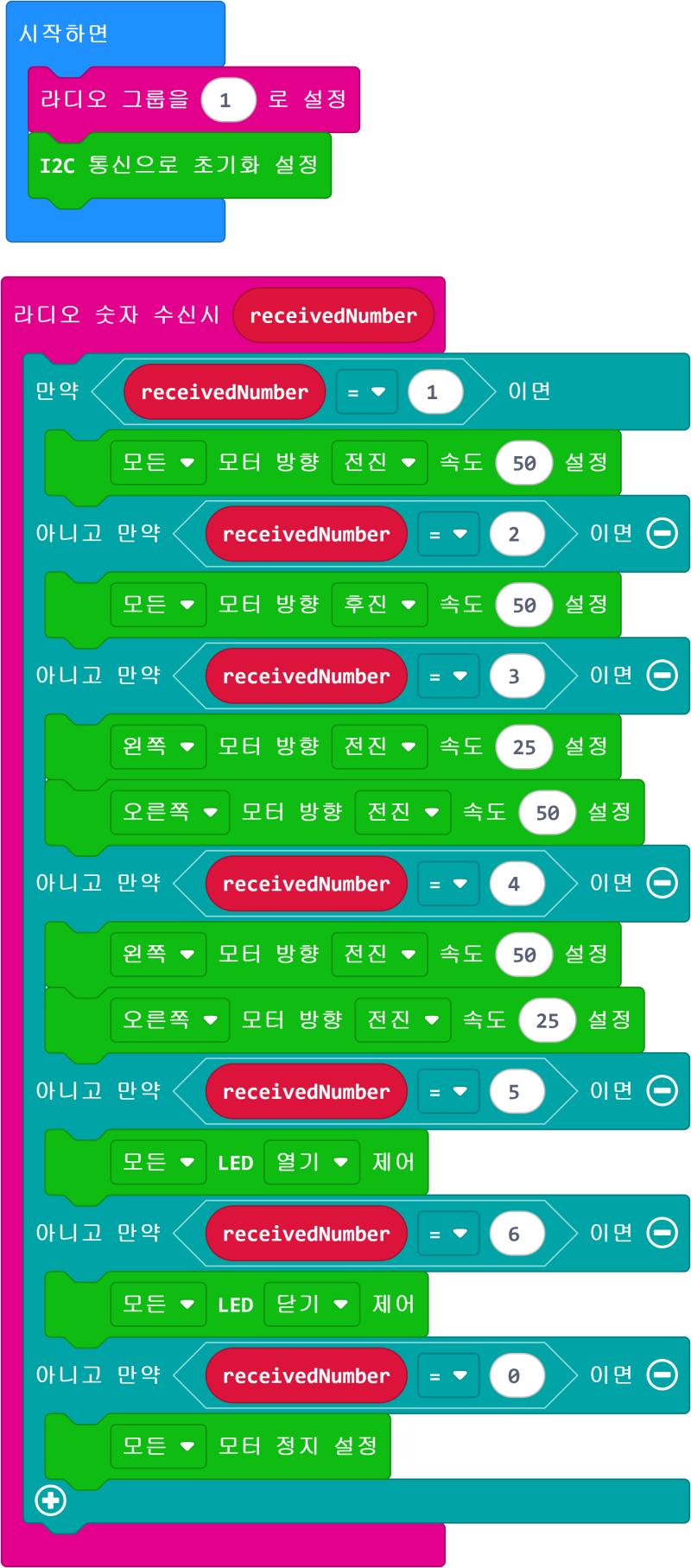Image resolution: width=691 pixels, height=1568 pixels.
Task: Remove the receivedNumber = 3 branch with minus icon
Action: coord(662,676)
